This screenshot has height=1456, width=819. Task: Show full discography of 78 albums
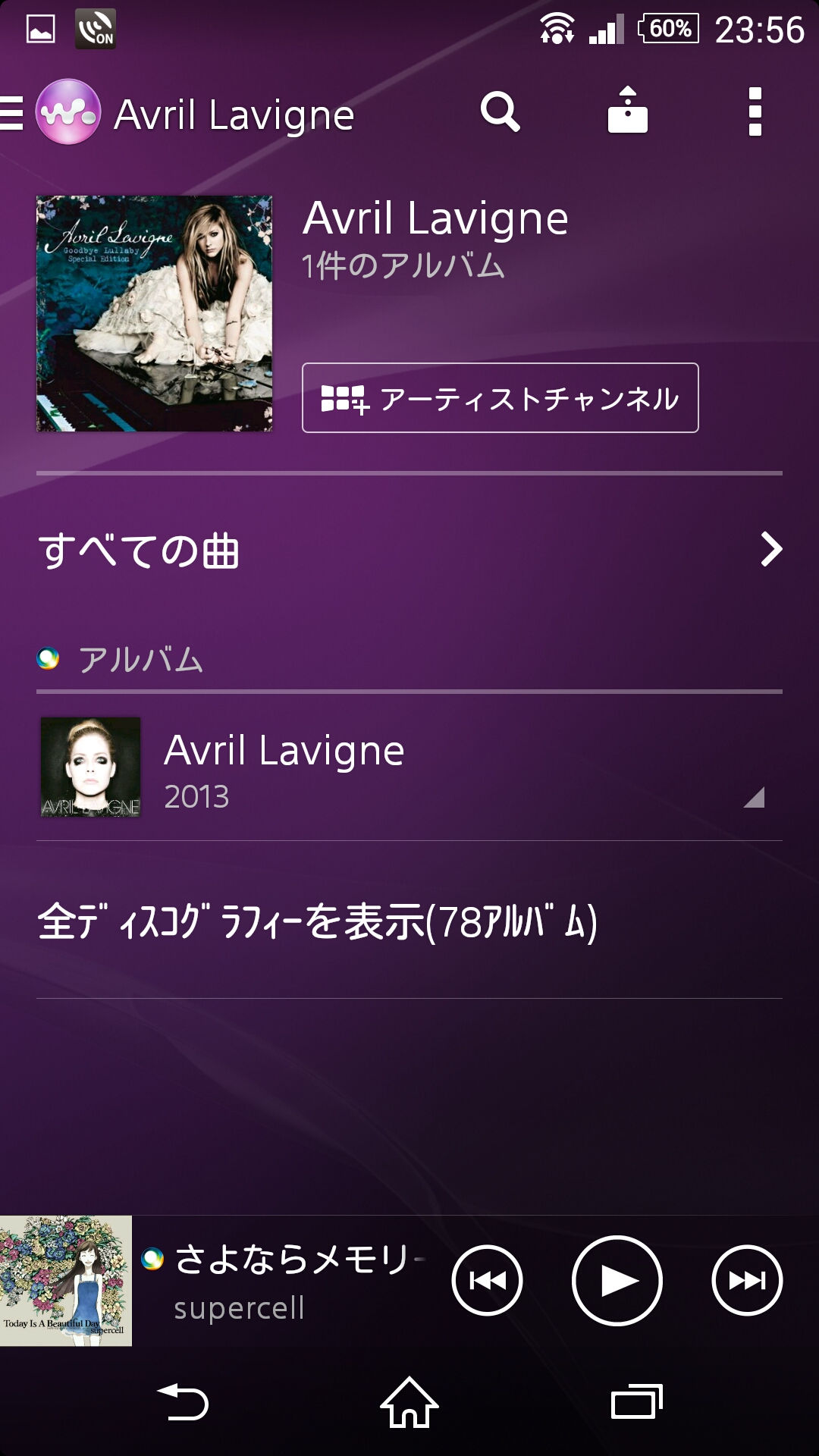[409, 921]
